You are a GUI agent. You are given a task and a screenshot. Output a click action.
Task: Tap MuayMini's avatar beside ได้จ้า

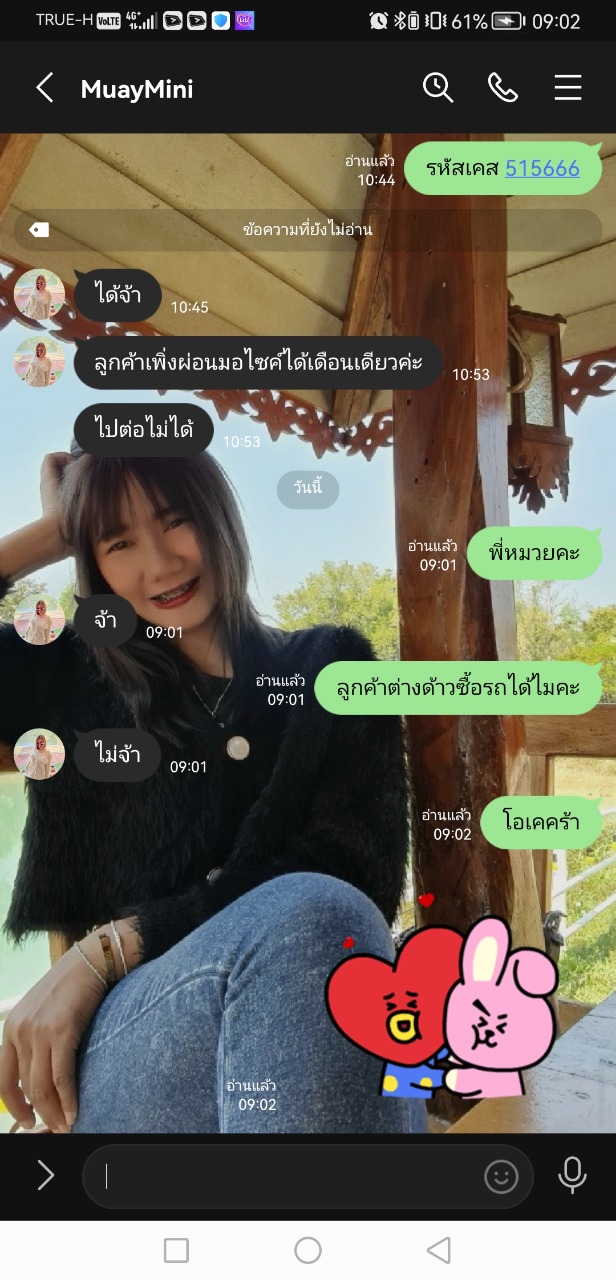pos(40,295)
